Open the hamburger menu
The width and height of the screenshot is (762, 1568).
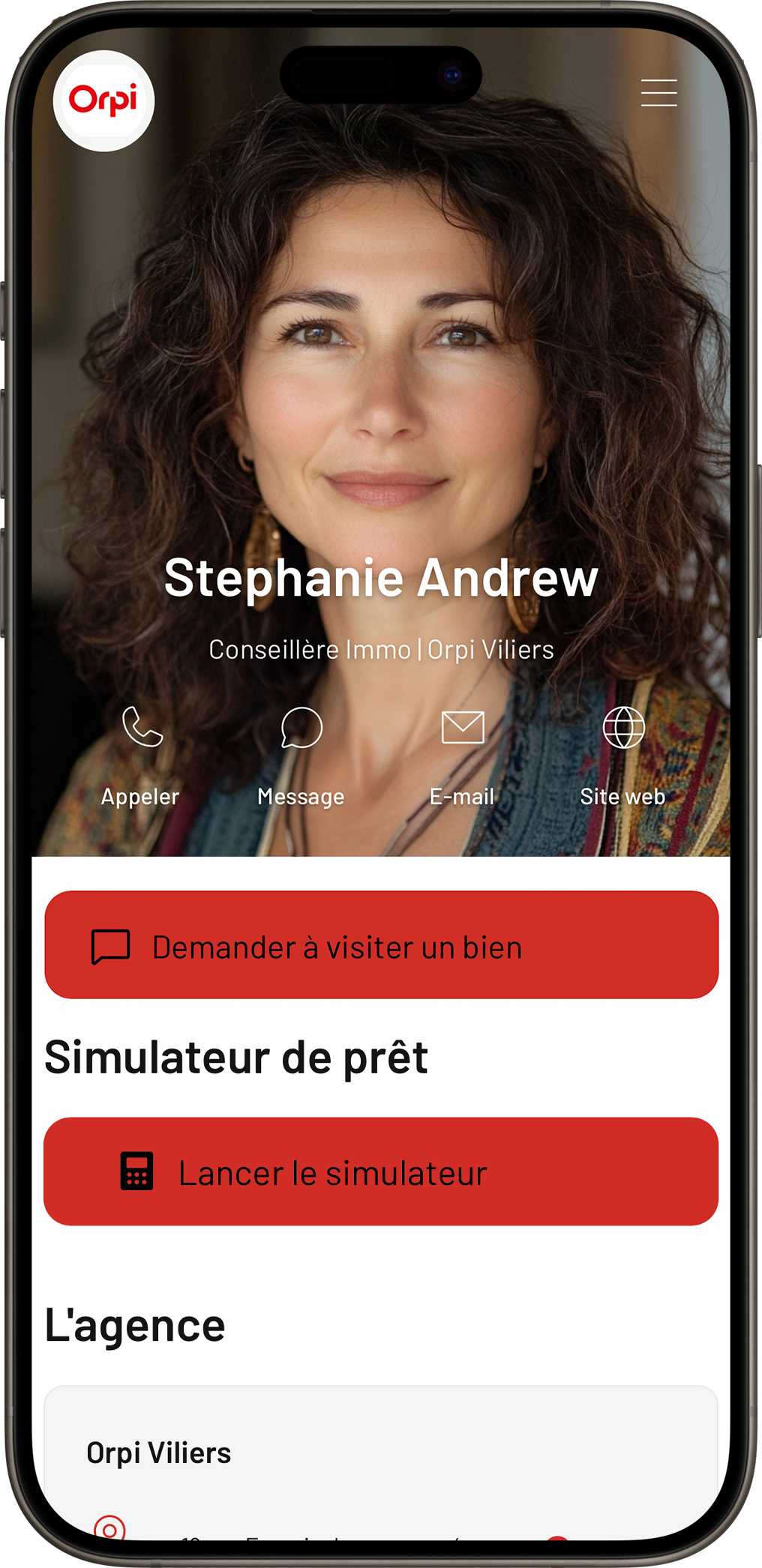pos(658,93)
